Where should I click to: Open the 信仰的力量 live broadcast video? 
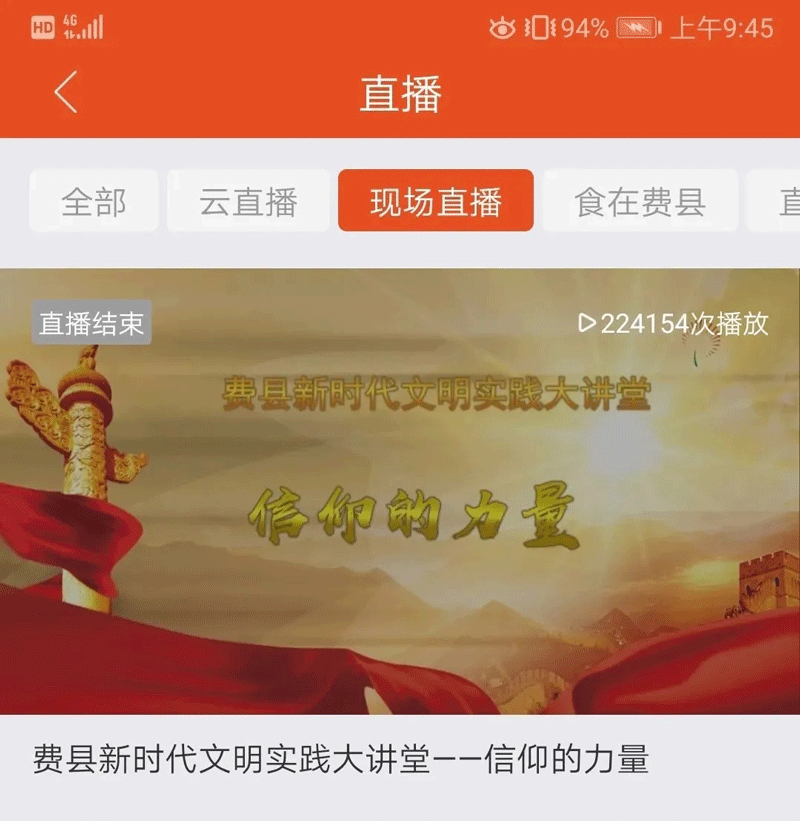[x=400, y=490]
